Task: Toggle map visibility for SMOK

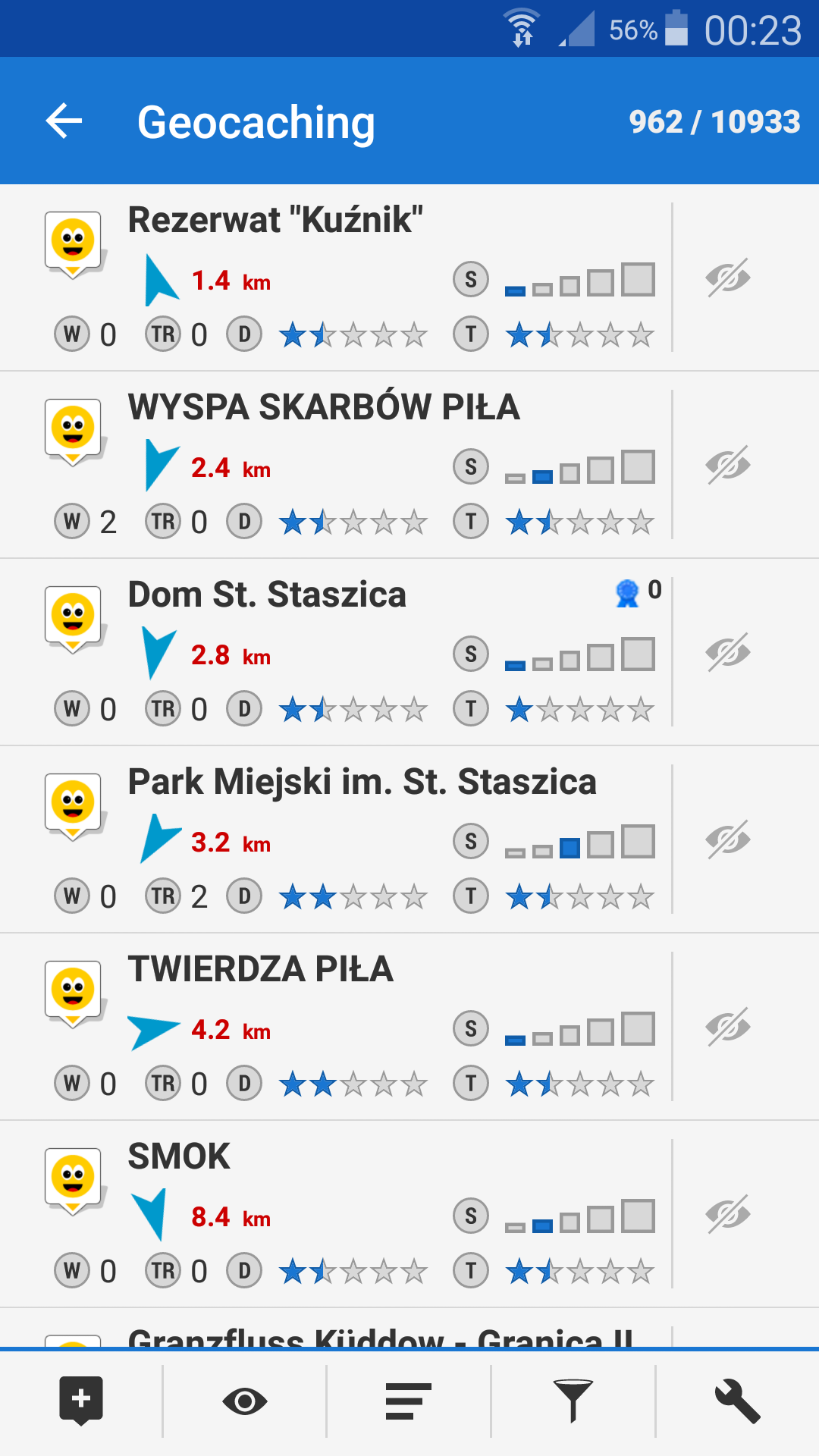Action: [728, 1214]
